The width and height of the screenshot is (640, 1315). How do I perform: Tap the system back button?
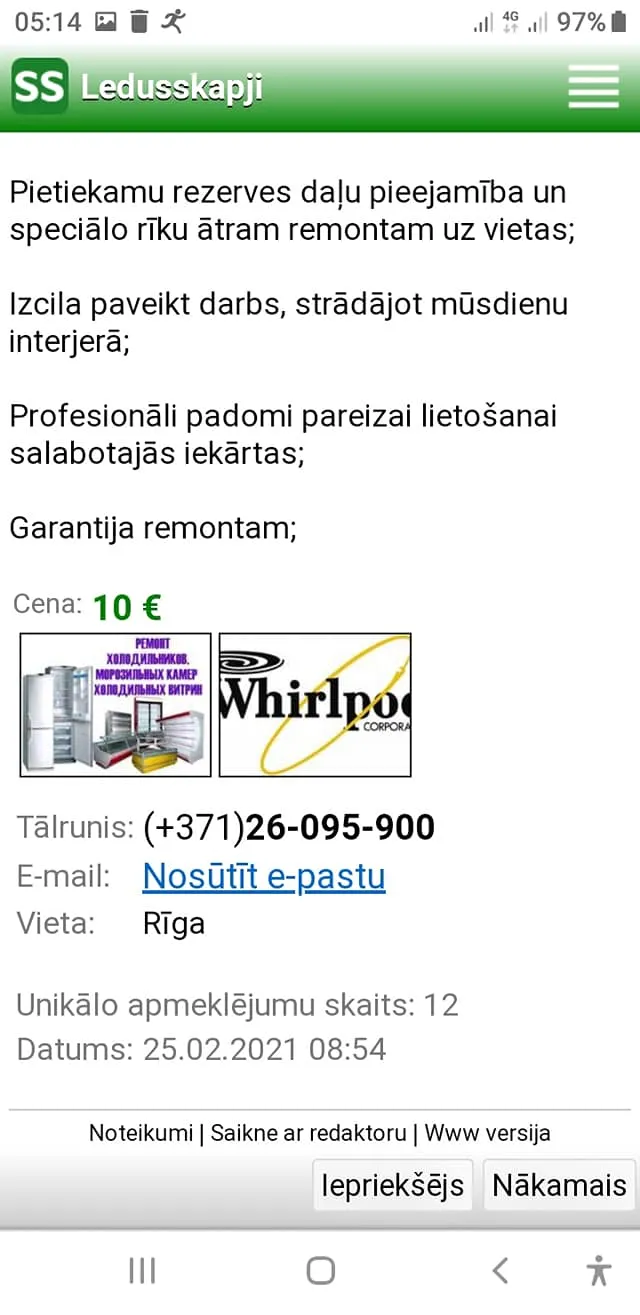tap(500, 1271)
